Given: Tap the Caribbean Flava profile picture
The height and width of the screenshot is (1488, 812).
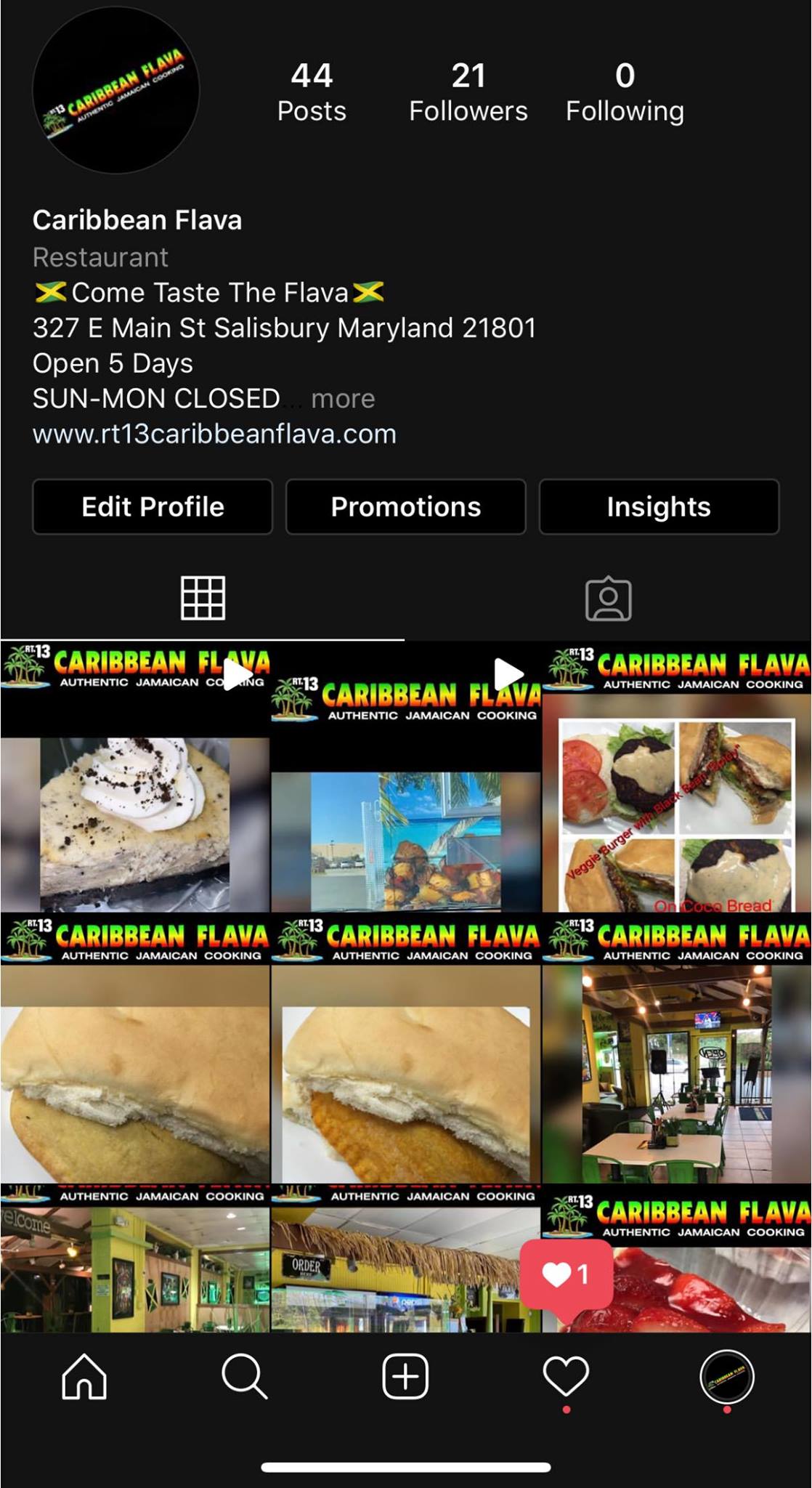Looking at the screenshot, I should (116, 91).
